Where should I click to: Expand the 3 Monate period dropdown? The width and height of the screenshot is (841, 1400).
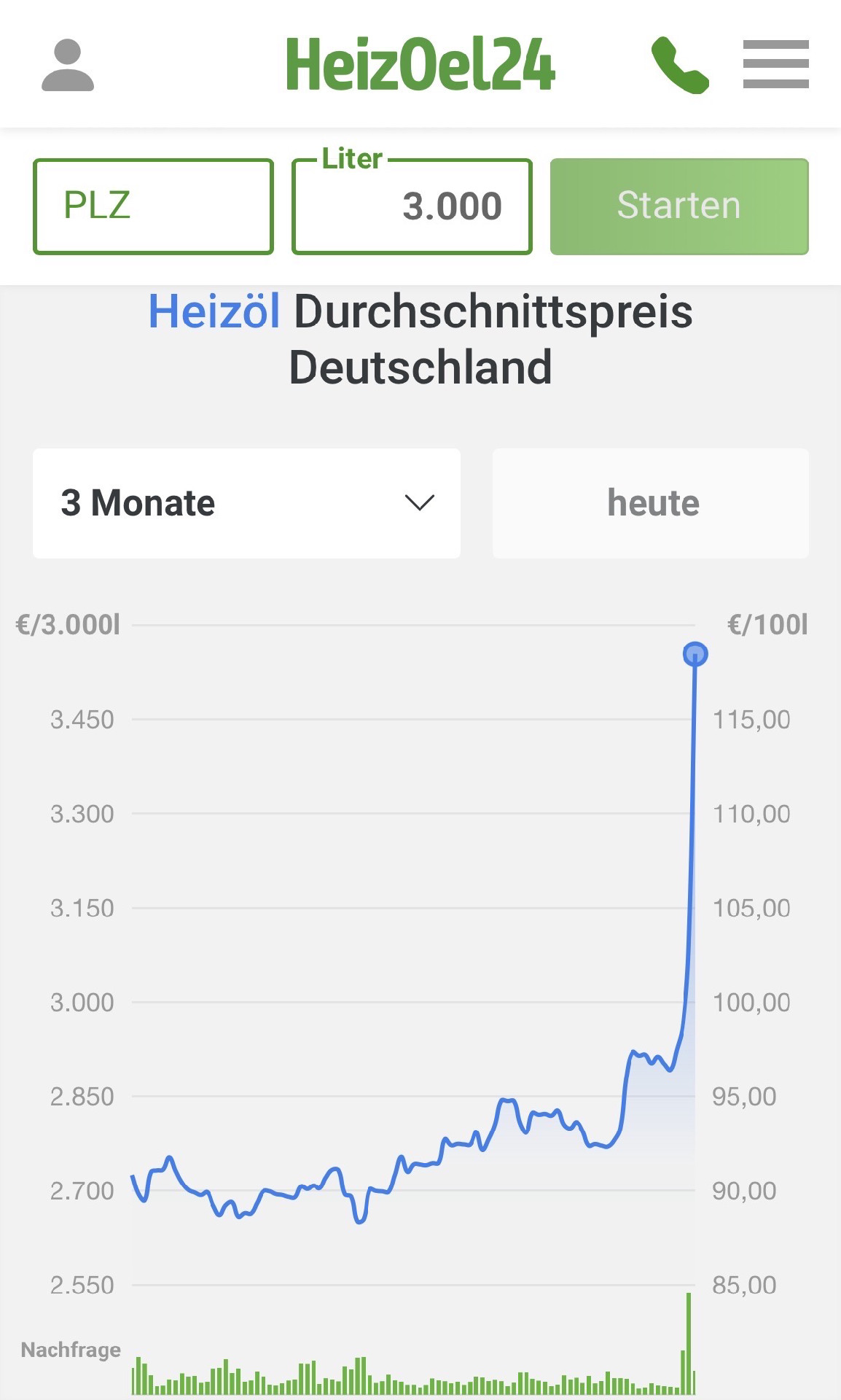click(x=246, y=503)
